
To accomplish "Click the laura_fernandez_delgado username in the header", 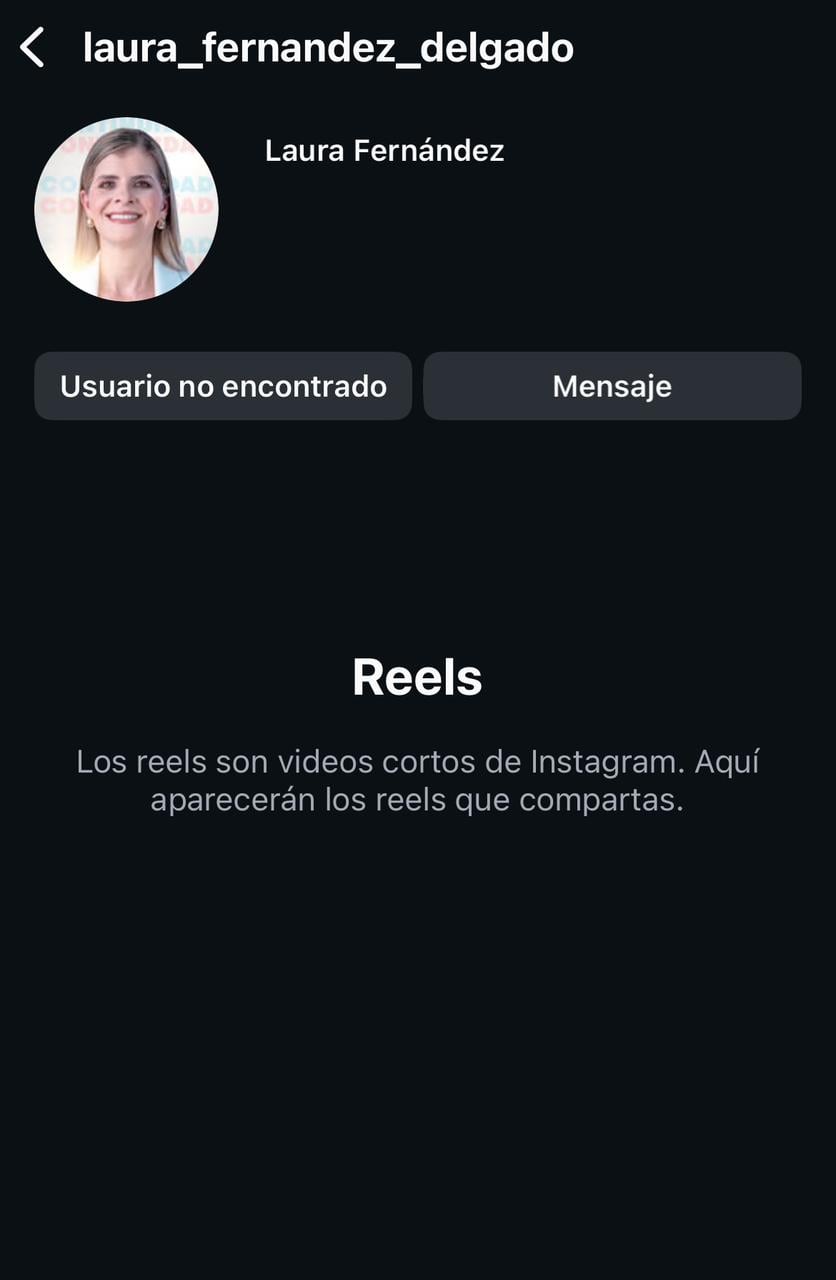I will pos(328,47).
